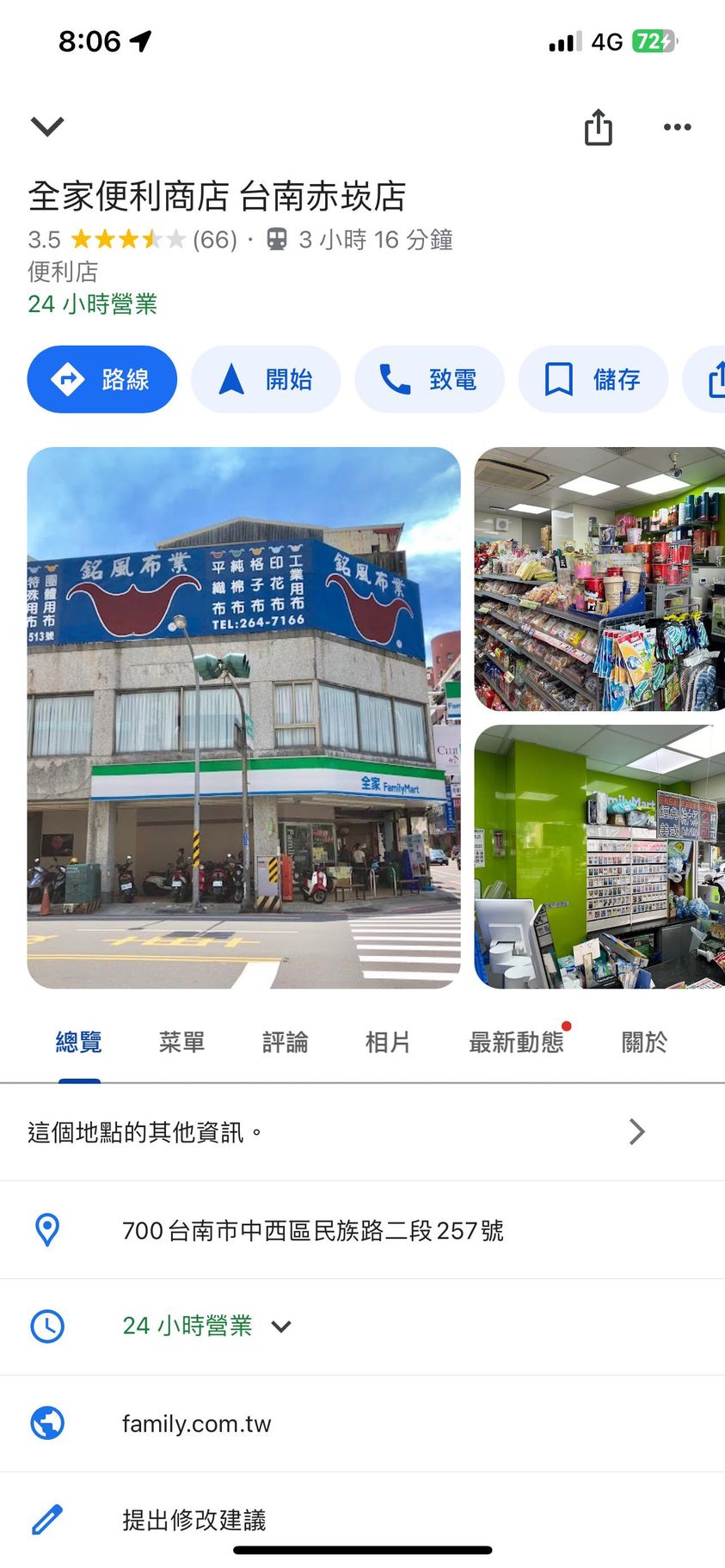Start navigation with 開始 button
725x1568 pixels.
click(266, 379)
